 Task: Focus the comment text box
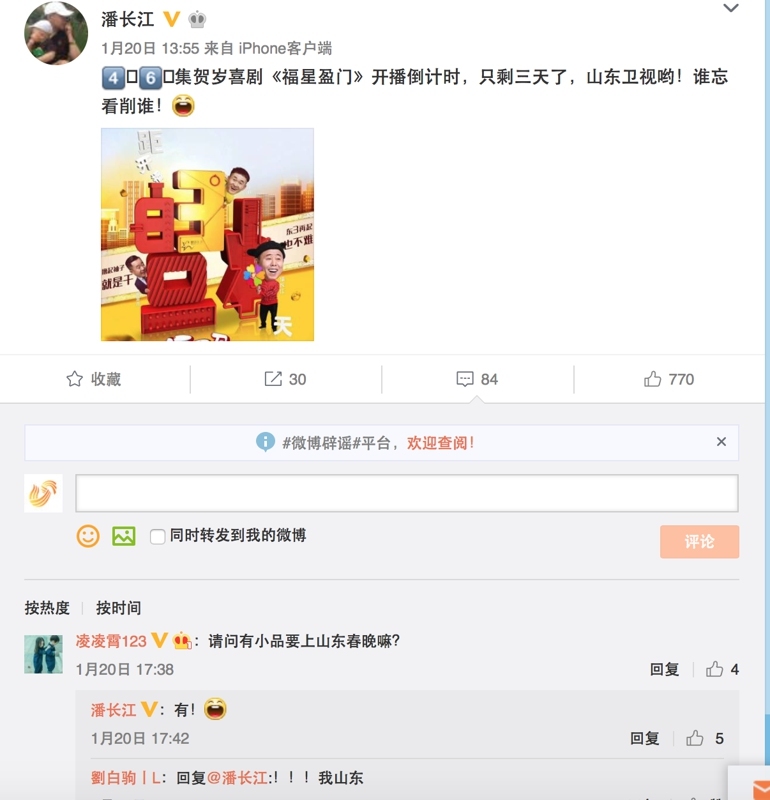[x=407, y=493]
